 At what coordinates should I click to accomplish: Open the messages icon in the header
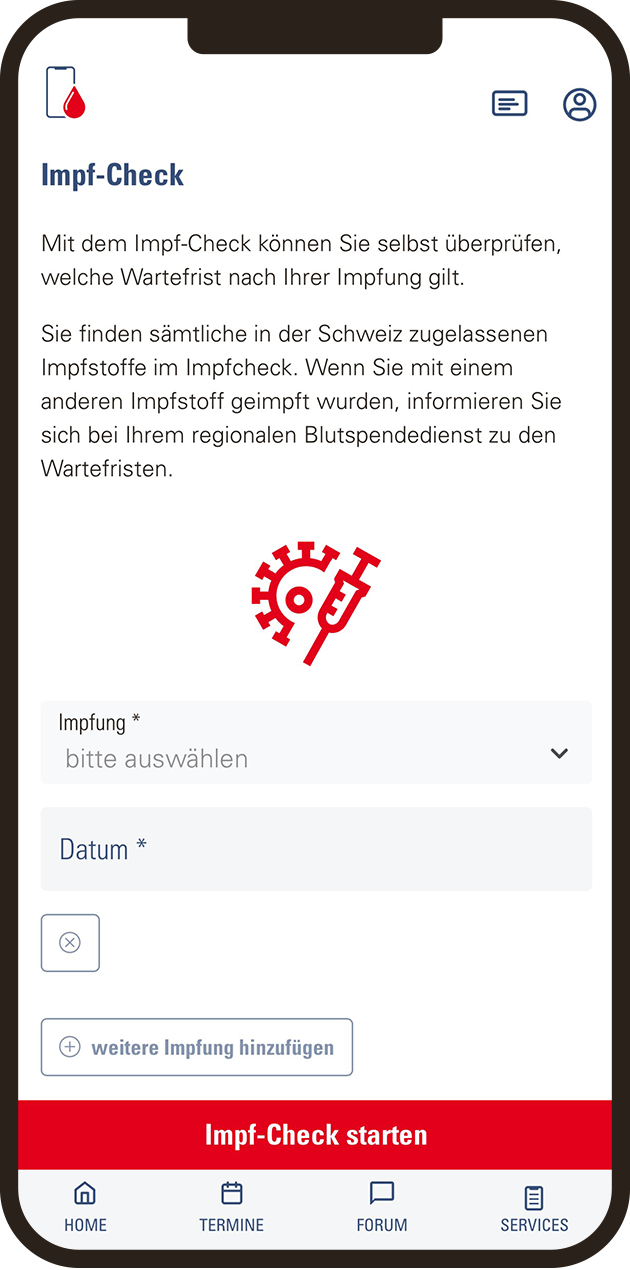click(x=509, y=103)
